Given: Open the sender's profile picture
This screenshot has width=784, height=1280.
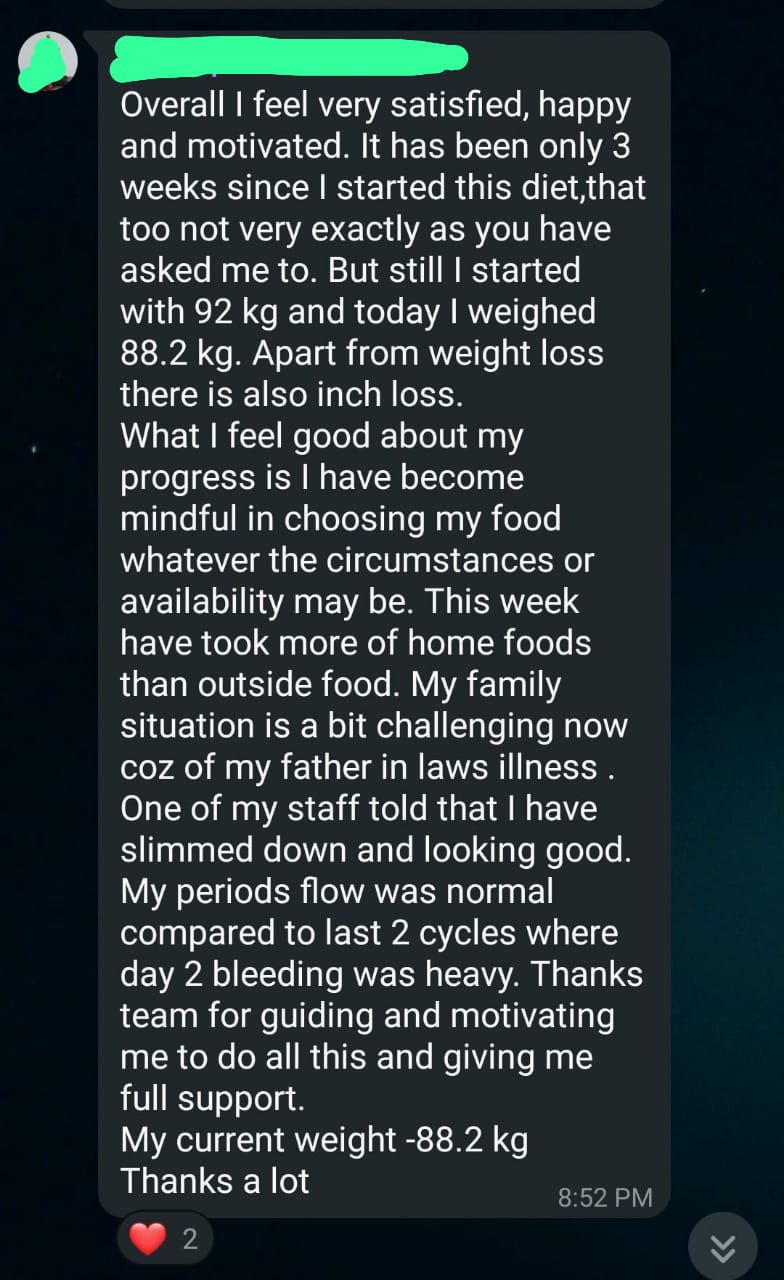Looking at the screenshot, I should [x=48, y=61].
